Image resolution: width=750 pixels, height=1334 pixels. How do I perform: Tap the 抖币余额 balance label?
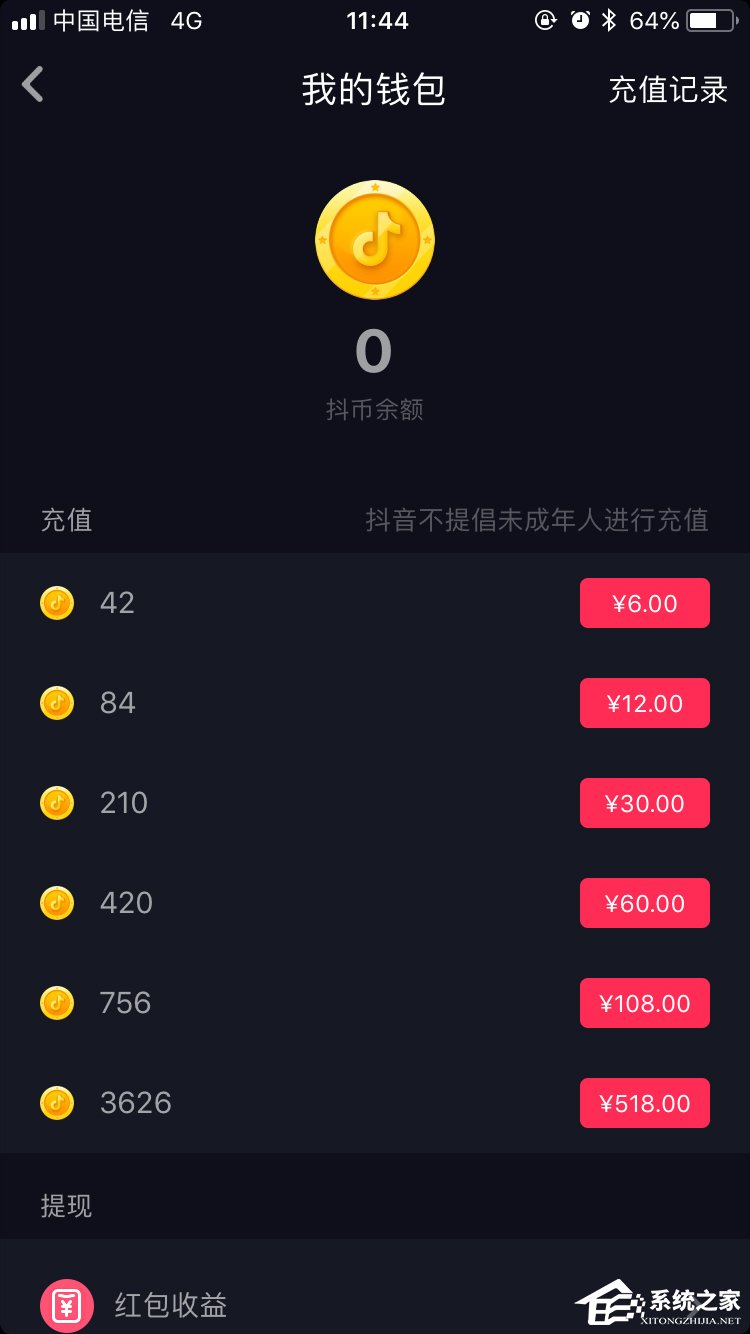[375, 408]
